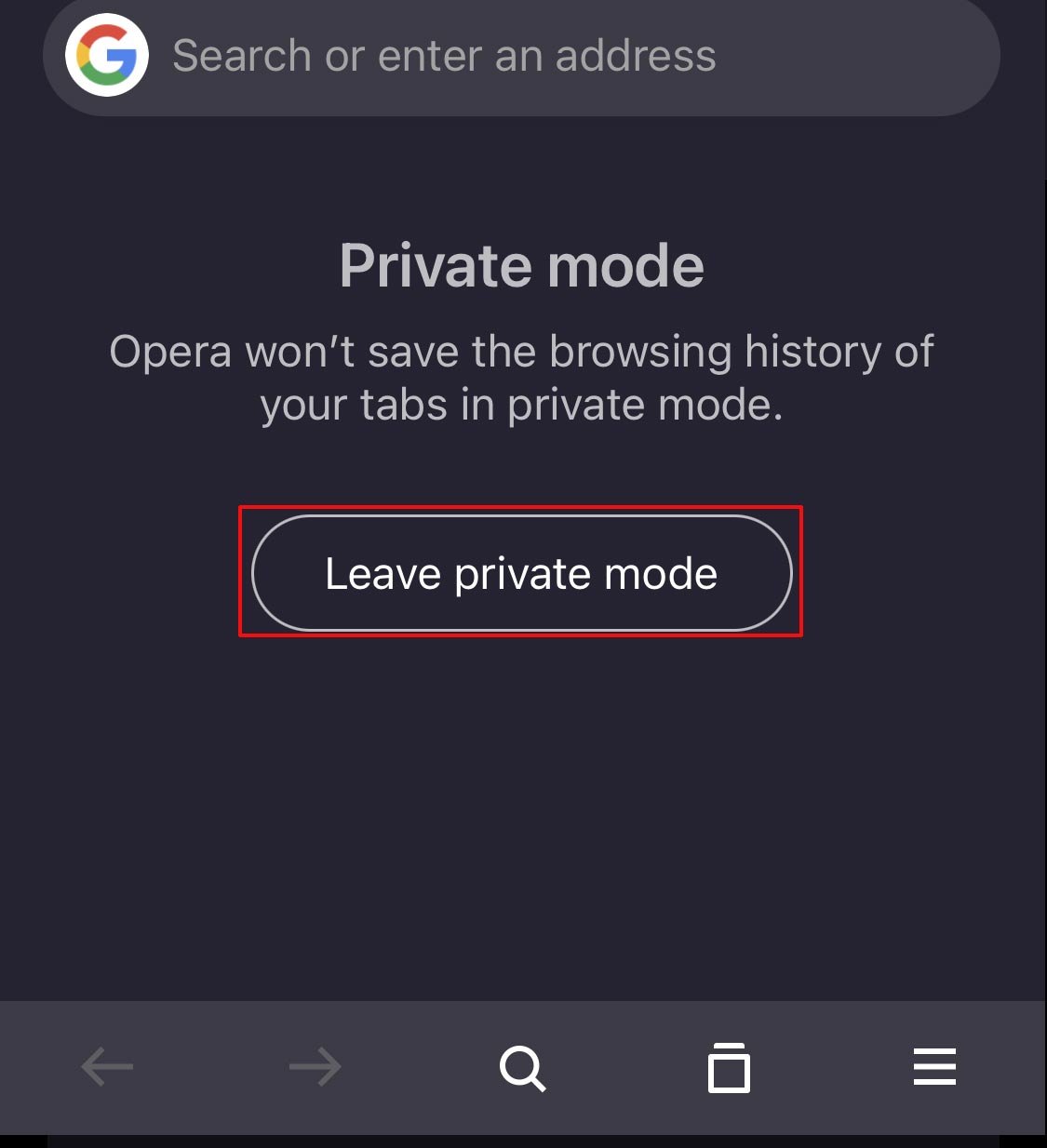The image size is (1047, 1148).
Task: Go forward to the next page
Action: 315,1067
